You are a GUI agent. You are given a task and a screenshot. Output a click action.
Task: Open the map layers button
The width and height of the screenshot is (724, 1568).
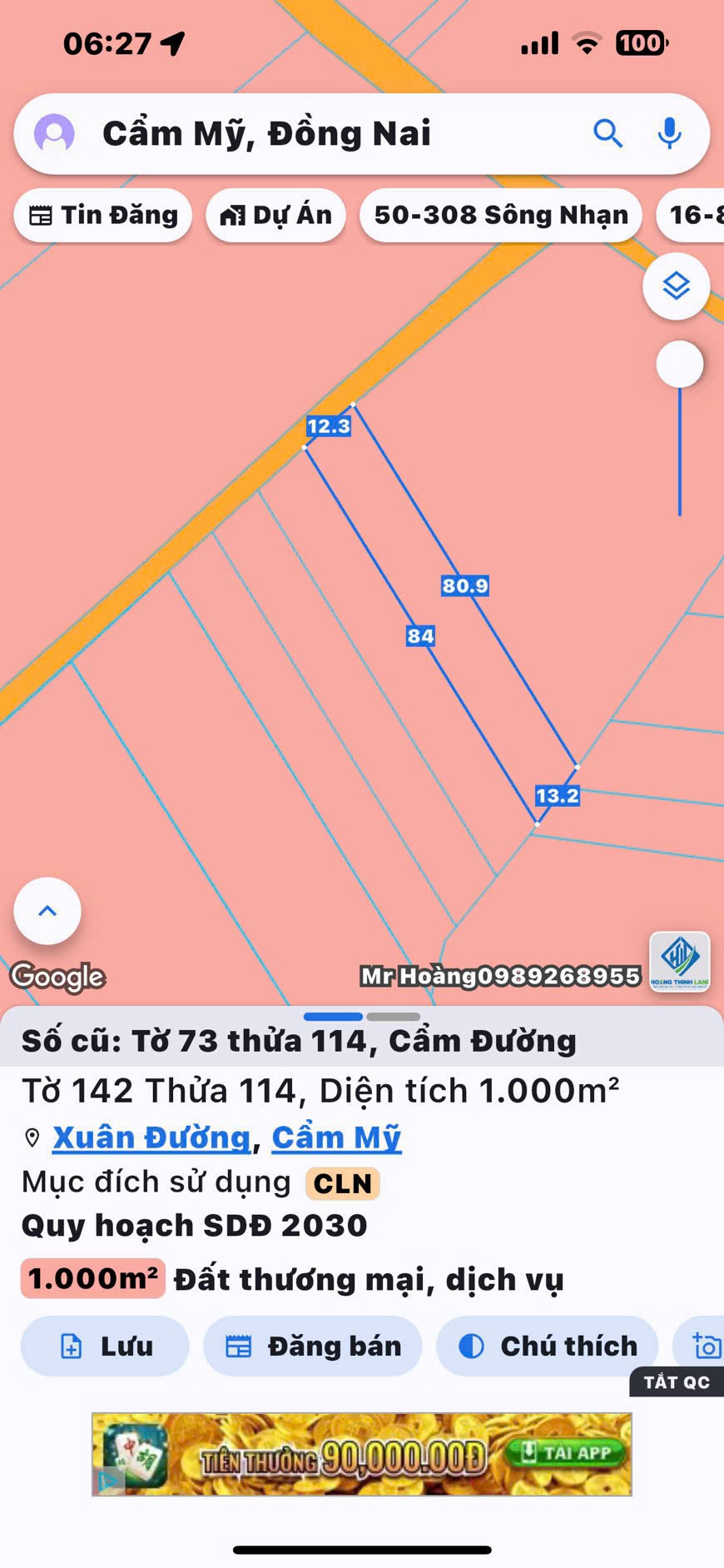point(676,286)
